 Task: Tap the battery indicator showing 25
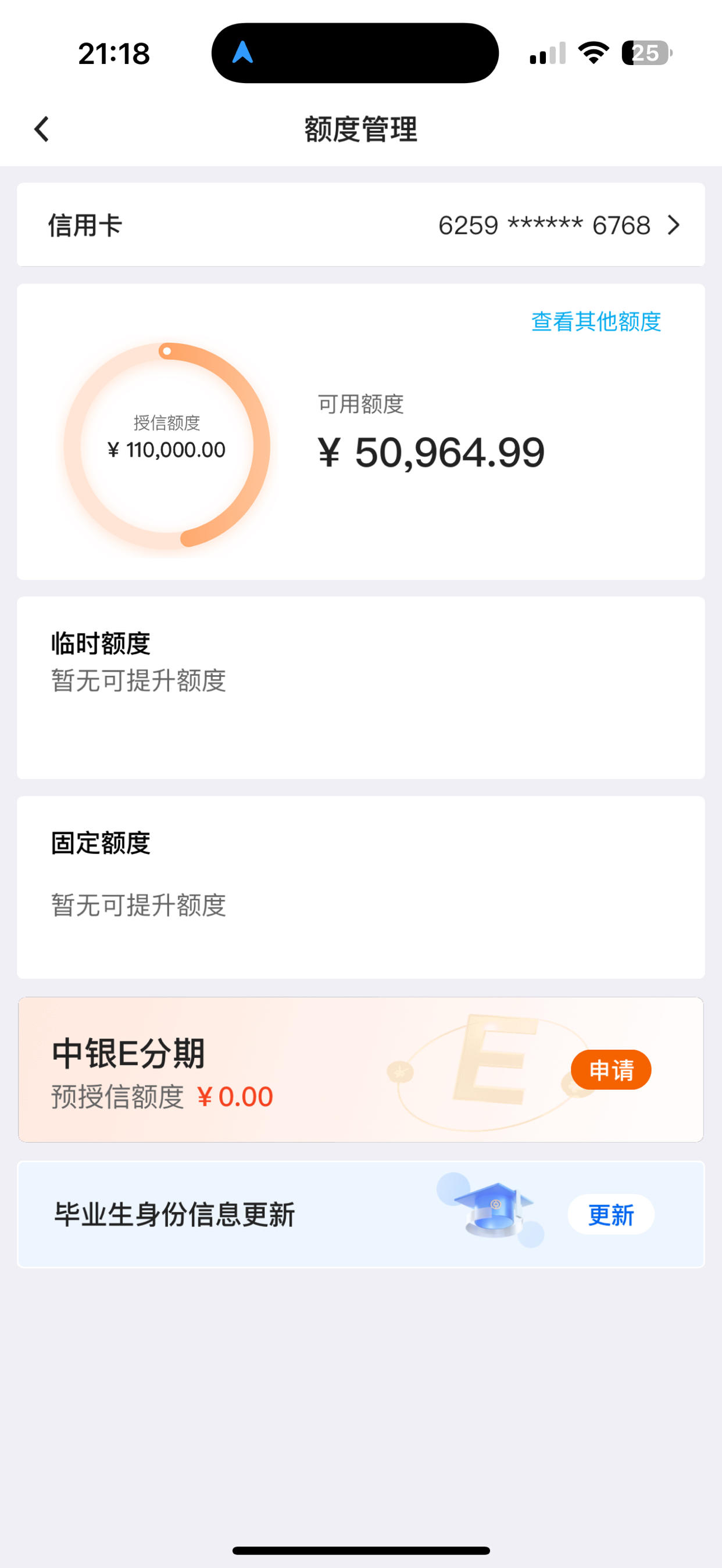pos(646,53)
